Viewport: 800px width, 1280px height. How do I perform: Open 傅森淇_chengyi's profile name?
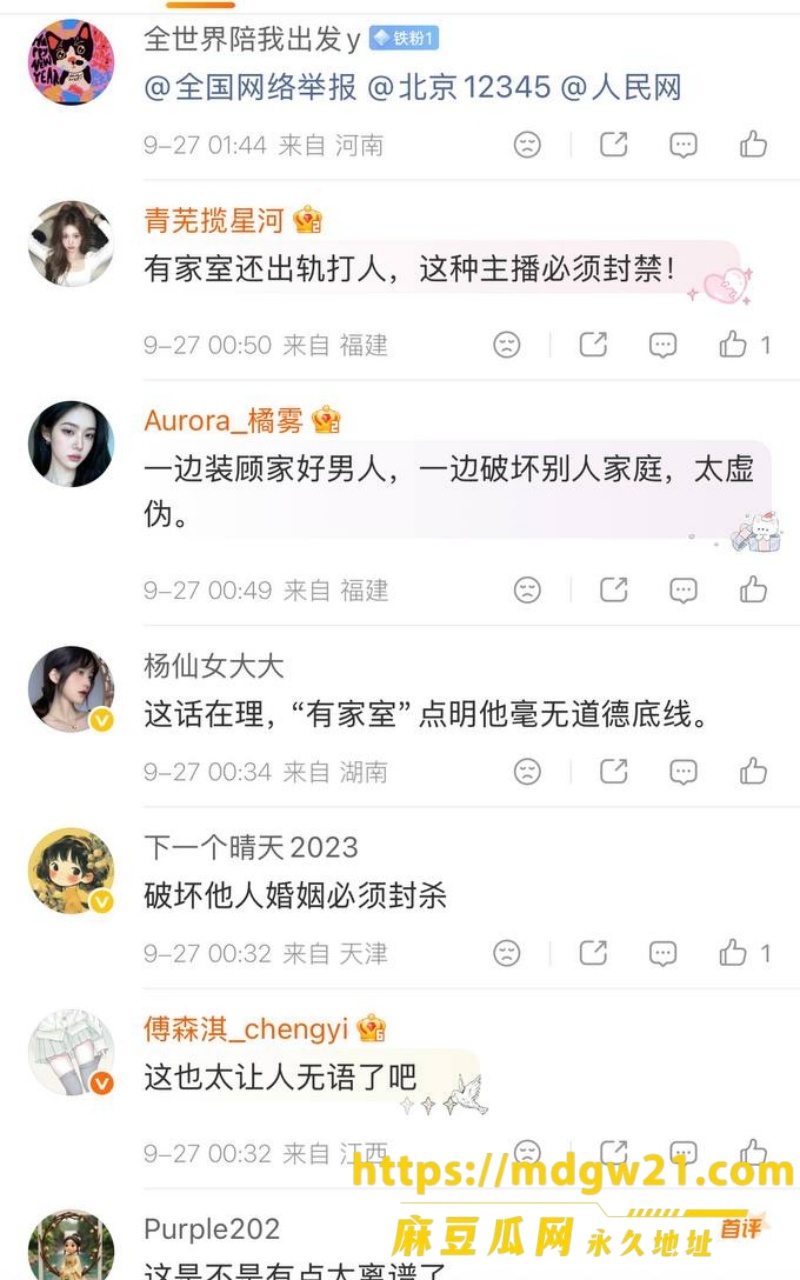[x=246, y=1028]
